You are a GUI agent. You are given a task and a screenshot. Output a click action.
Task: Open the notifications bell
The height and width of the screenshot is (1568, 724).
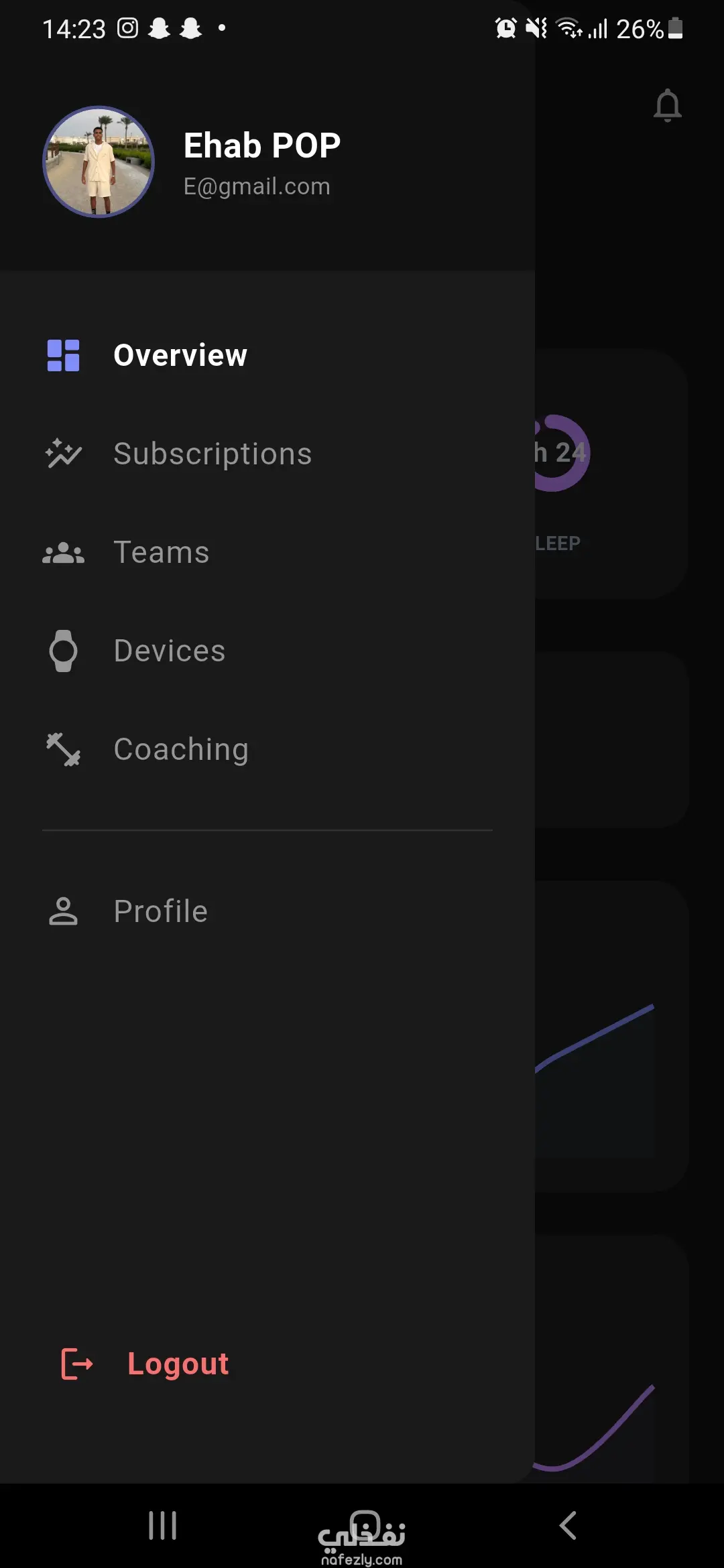[x=667, y=105]
